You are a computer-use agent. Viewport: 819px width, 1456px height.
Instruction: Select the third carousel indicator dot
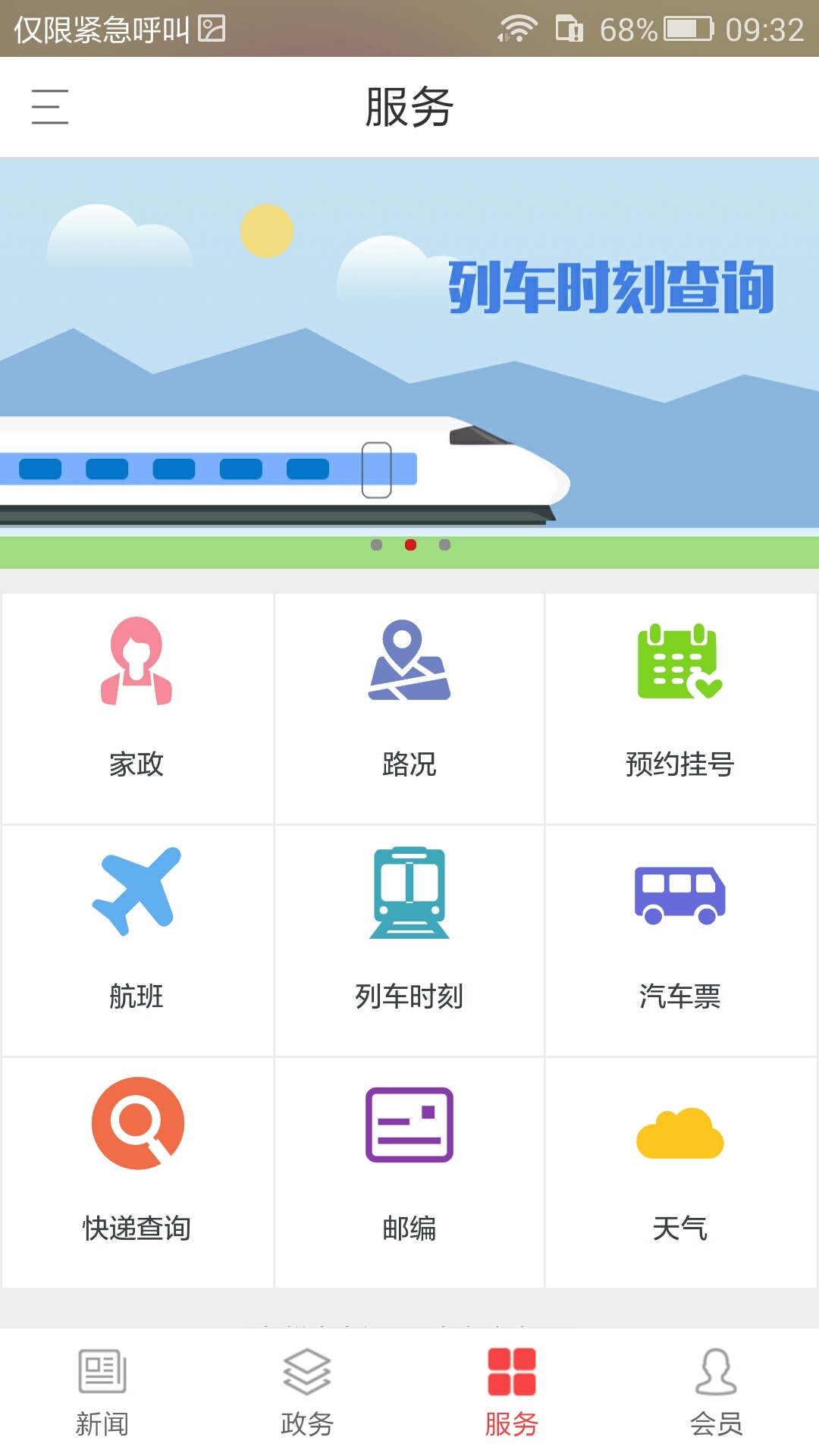pyautogui.click(x=444, y=543)
